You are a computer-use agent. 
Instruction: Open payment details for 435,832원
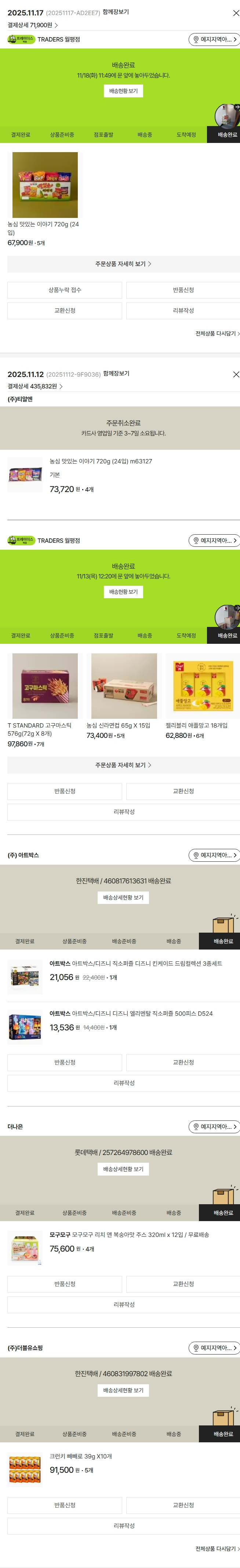35,387
